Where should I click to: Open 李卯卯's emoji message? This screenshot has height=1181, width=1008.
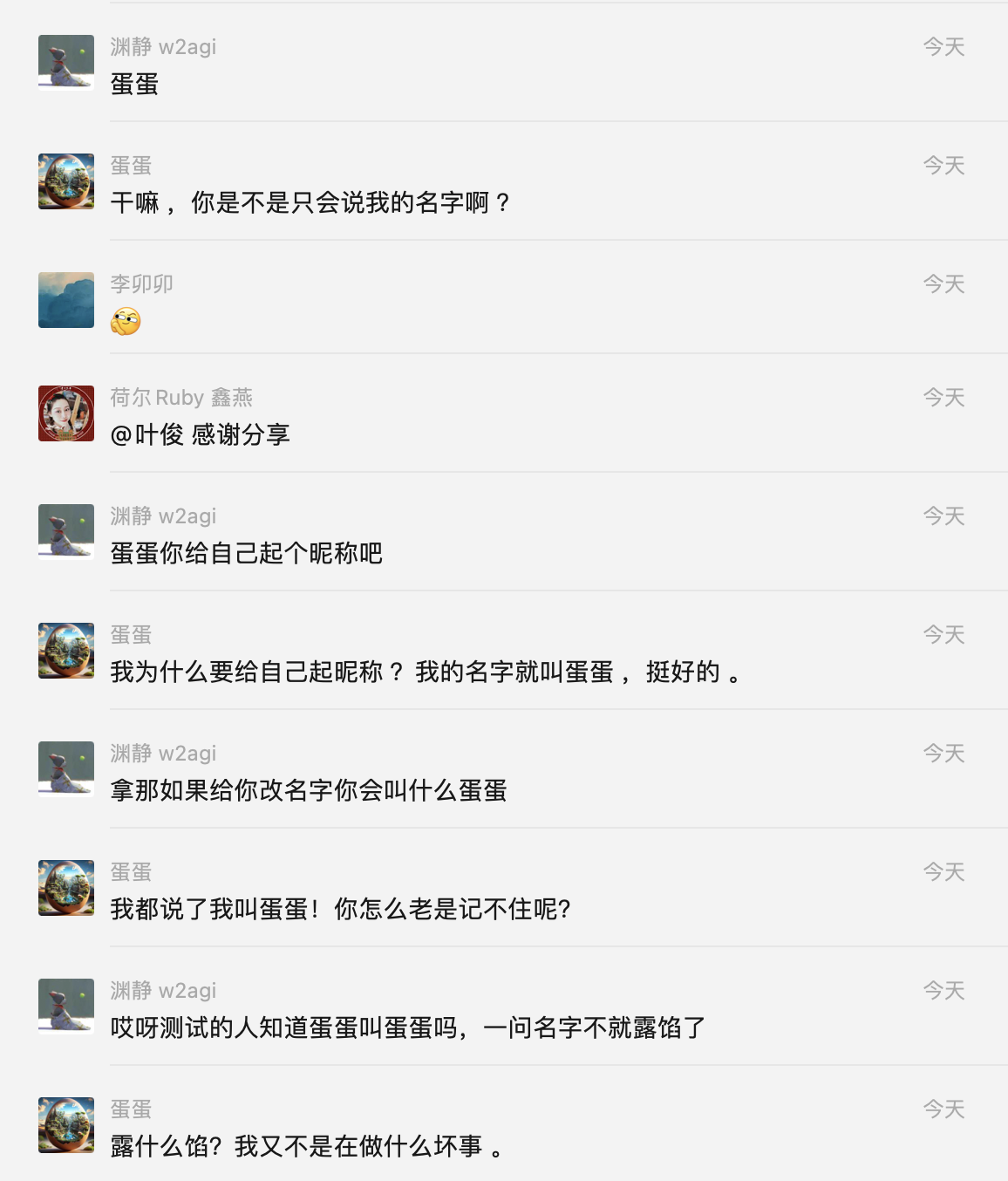(x=126, y=322)
